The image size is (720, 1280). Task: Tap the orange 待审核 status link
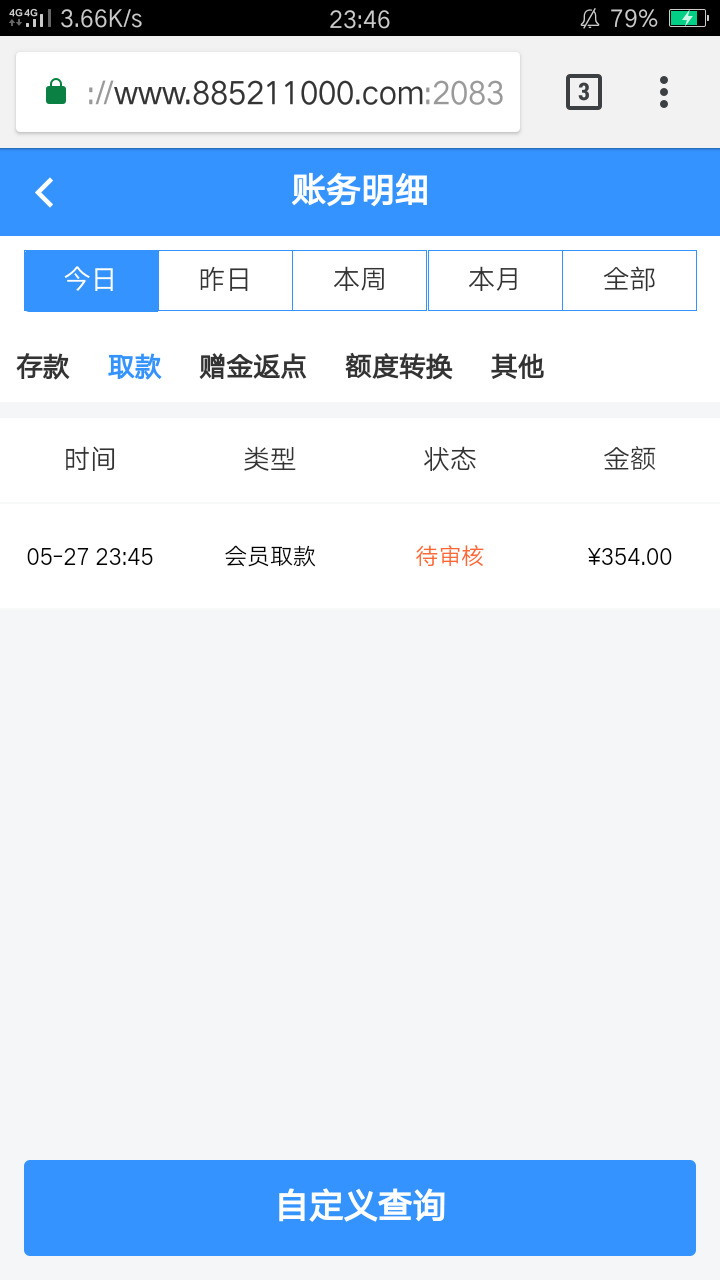point(450,556)
